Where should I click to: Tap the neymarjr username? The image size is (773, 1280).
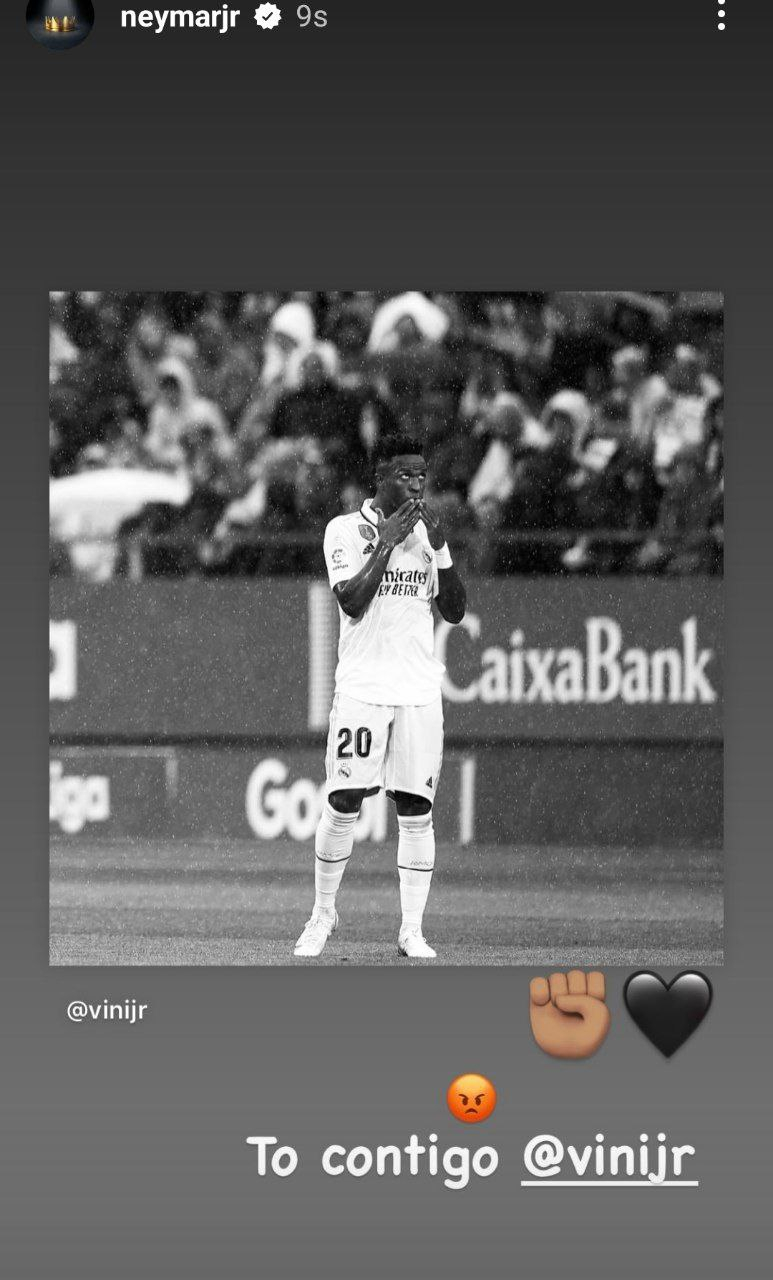pos(180,17)
